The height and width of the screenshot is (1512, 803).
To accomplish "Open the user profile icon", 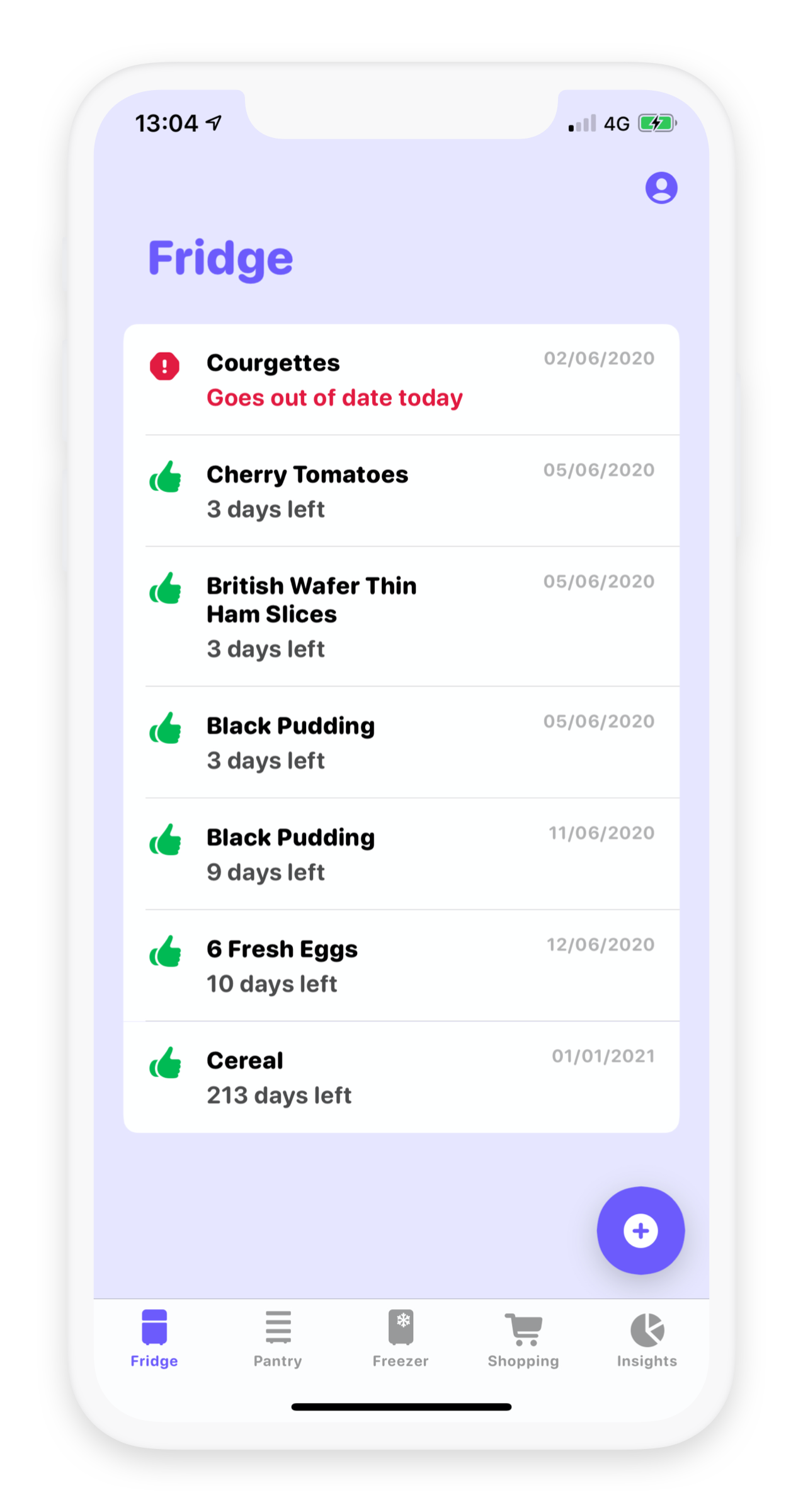I will 661,188.
